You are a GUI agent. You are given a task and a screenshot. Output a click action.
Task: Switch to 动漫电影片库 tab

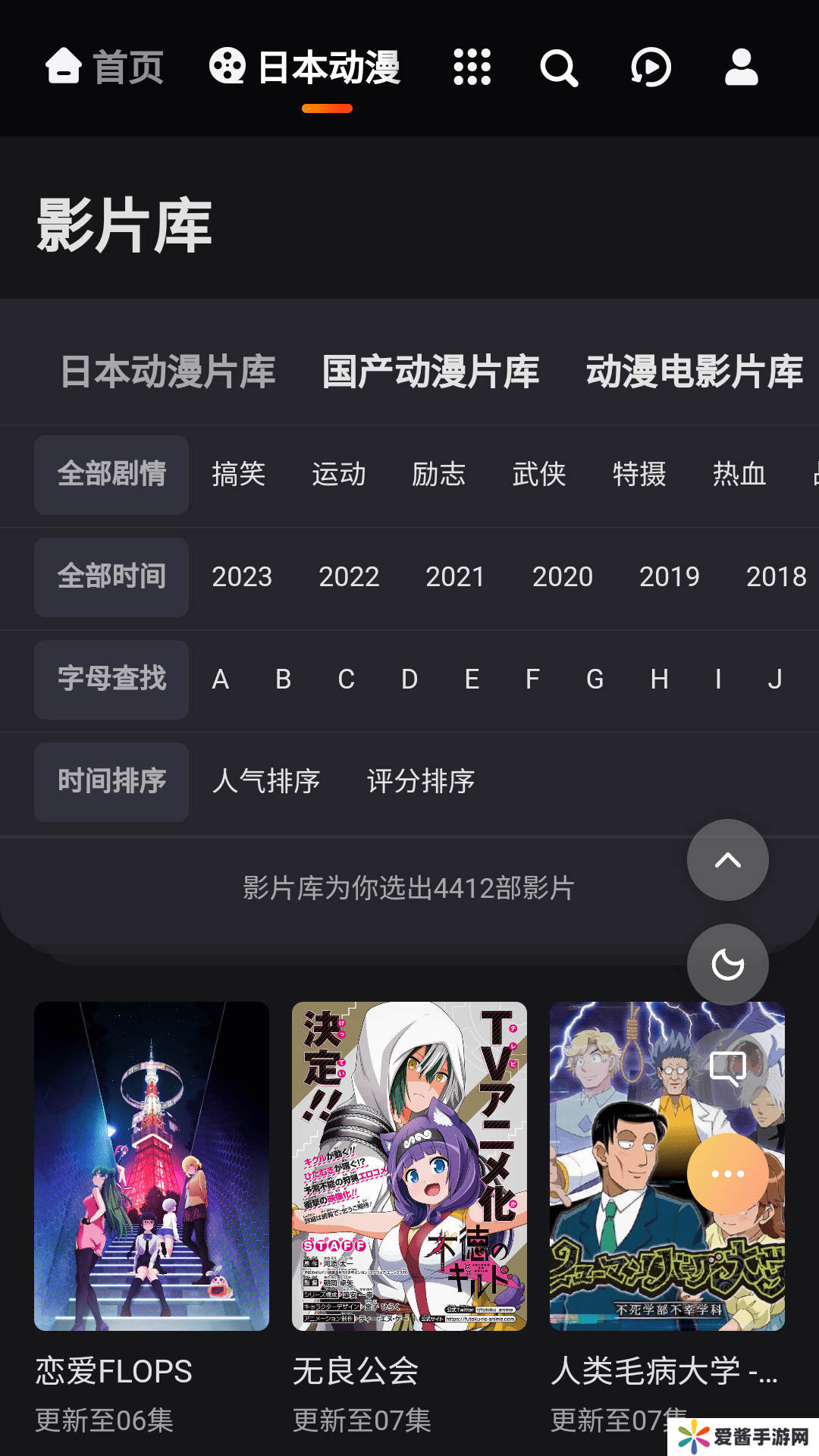694,372
